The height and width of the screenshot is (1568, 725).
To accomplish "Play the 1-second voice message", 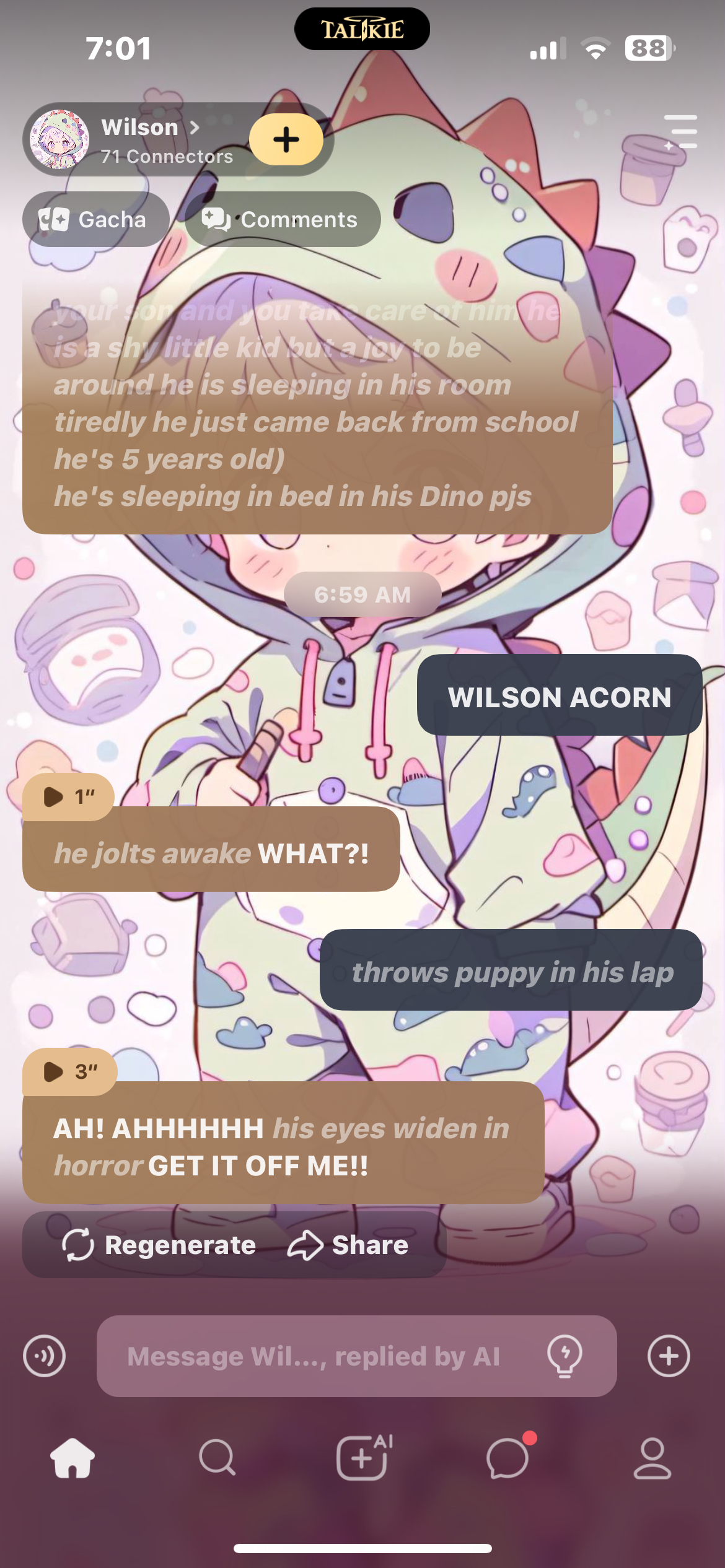I will (68, 796).
